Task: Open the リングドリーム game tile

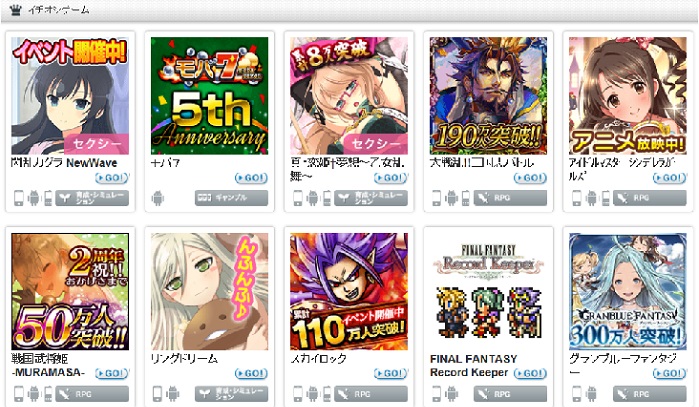Action: [208, 291]
